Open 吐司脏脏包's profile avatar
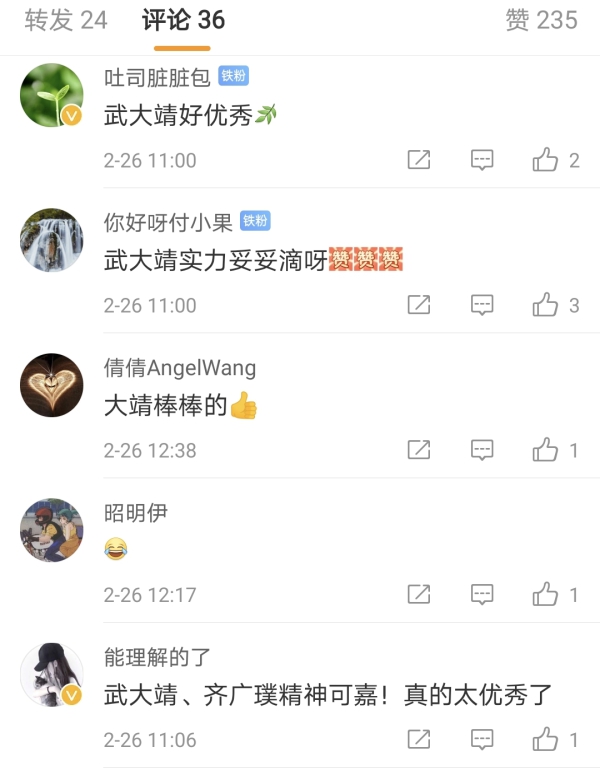 click(52, 96)
